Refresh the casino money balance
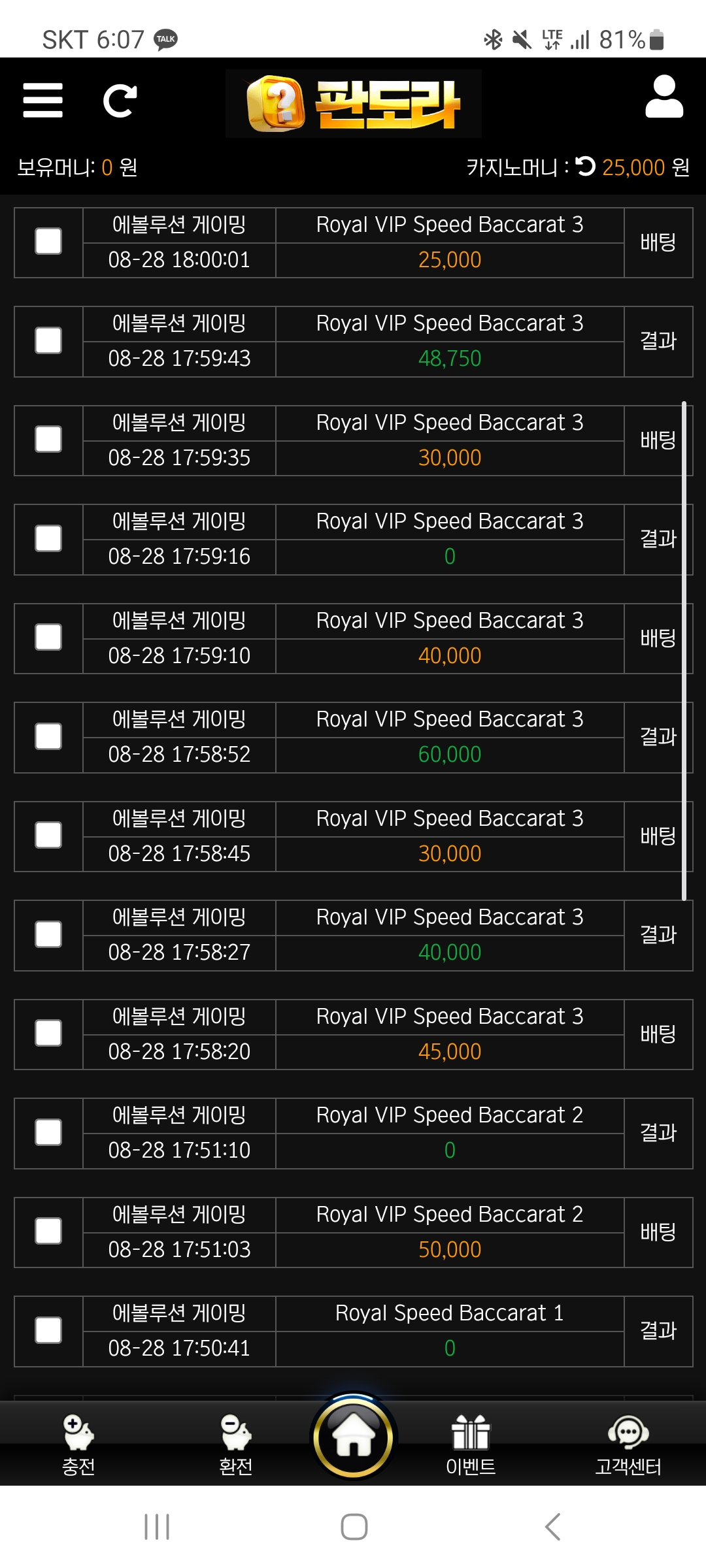The image size is (706, 1568). [586, 167]
